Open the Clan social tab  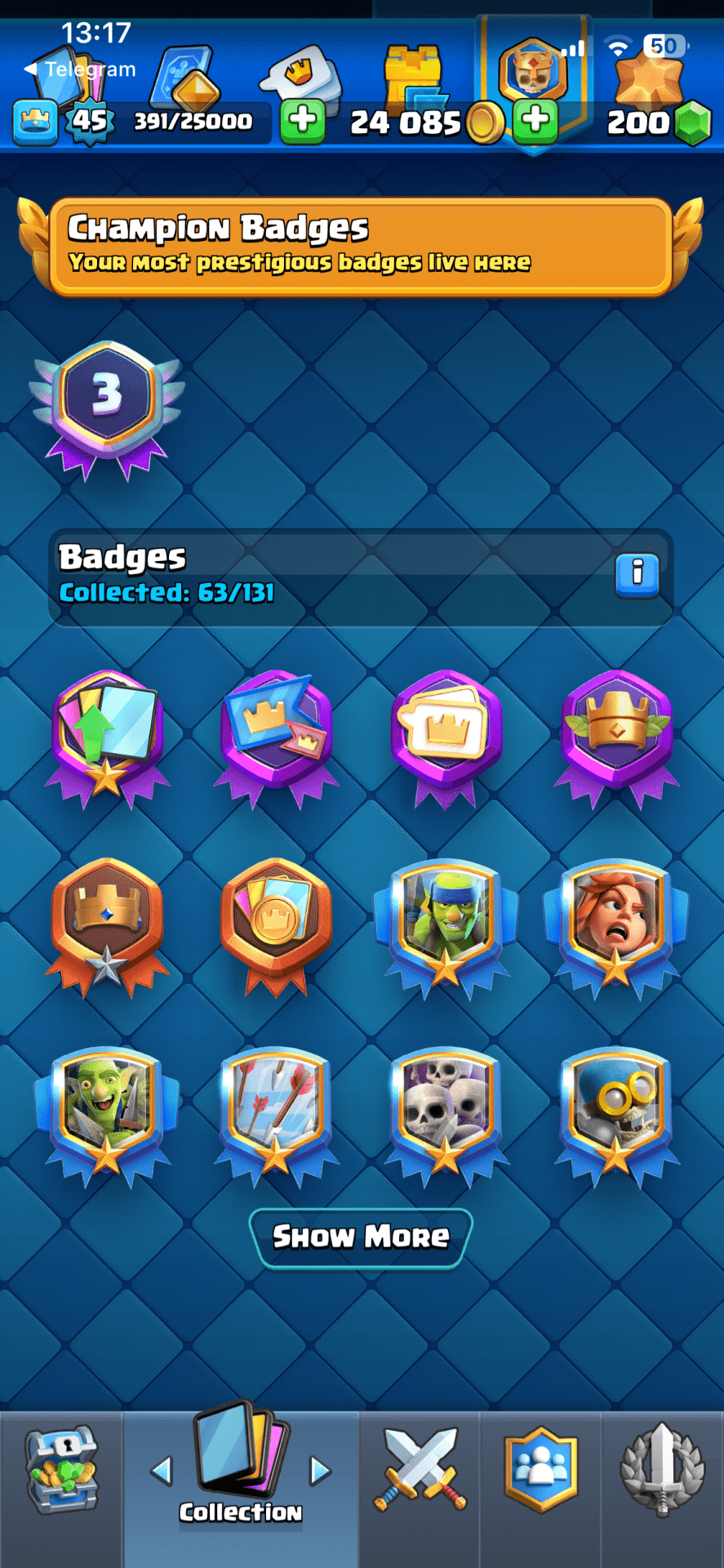540,1470
